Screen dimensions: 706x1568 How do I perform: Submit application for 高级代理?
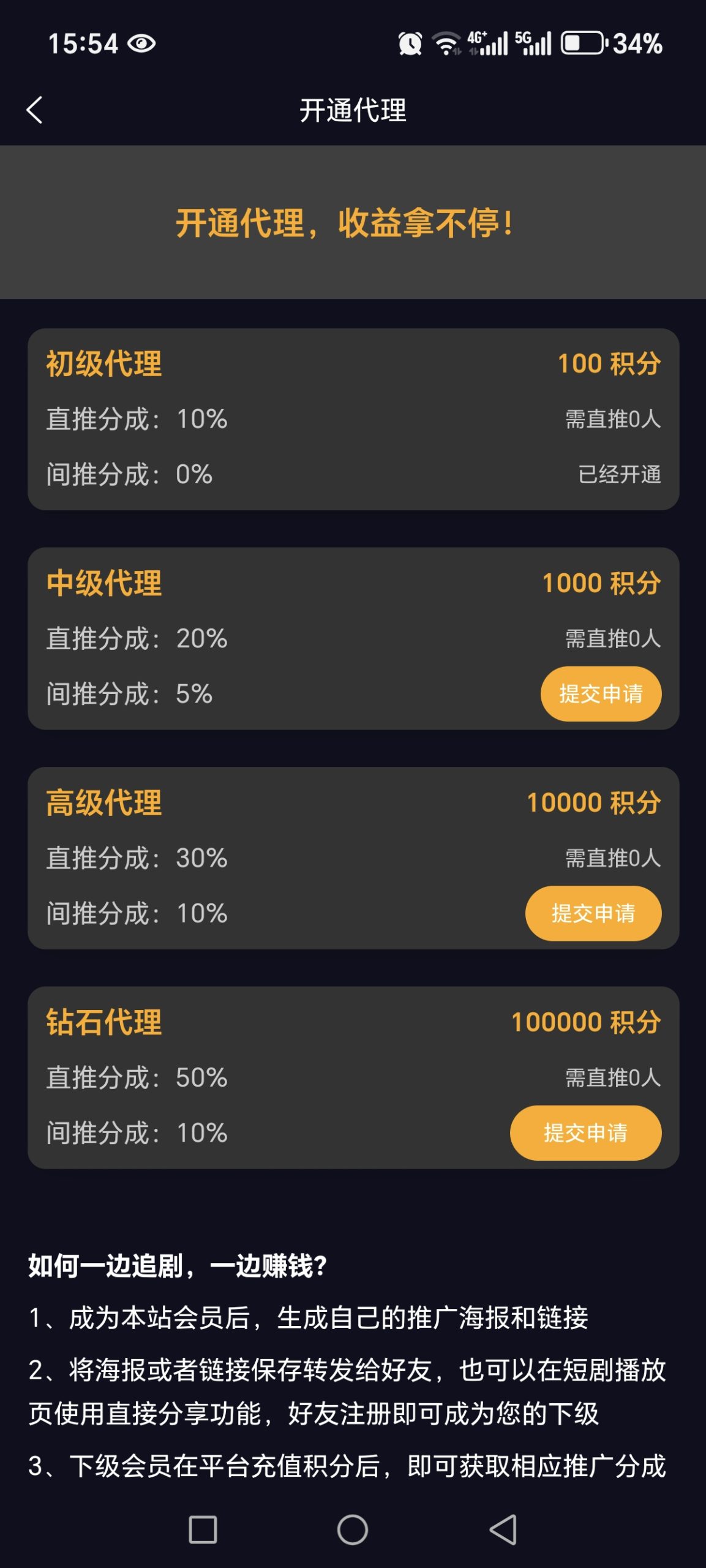pyautogui.click(x=593, y=913)
